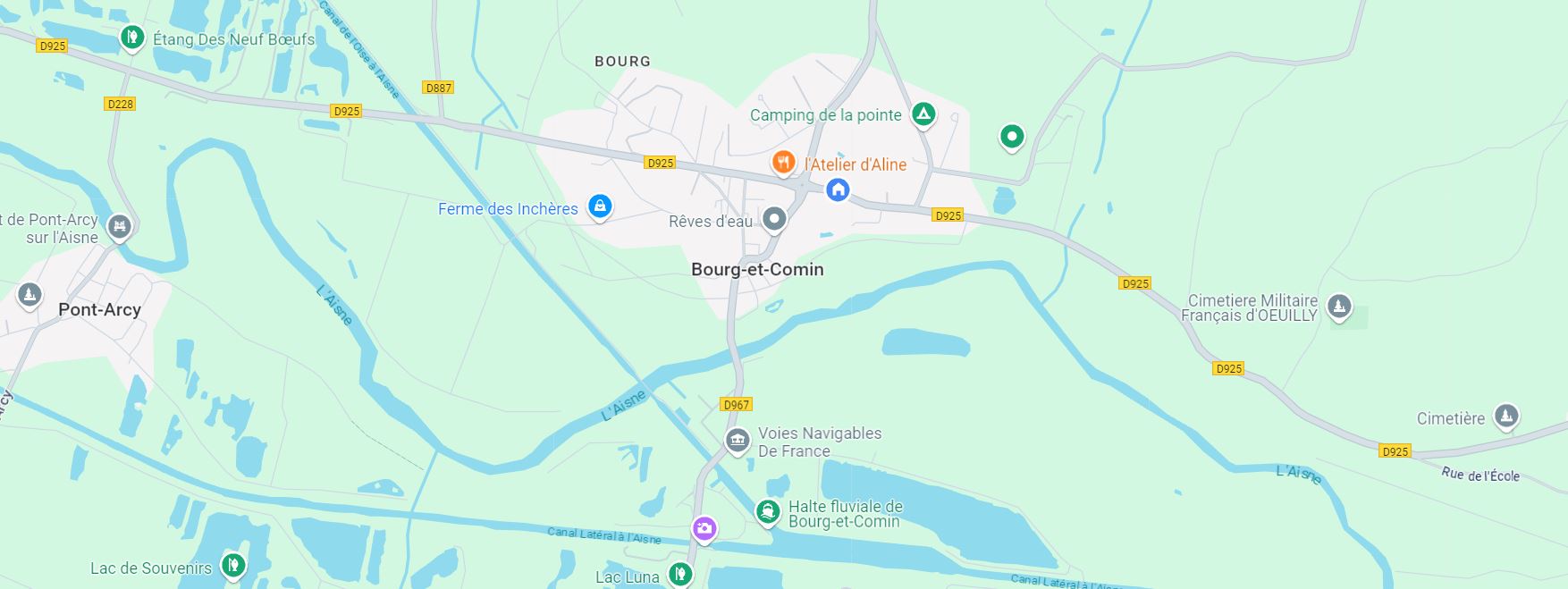Open the monument pin in Pont-Arcy

pyautogui.click(x=30, y=294)
